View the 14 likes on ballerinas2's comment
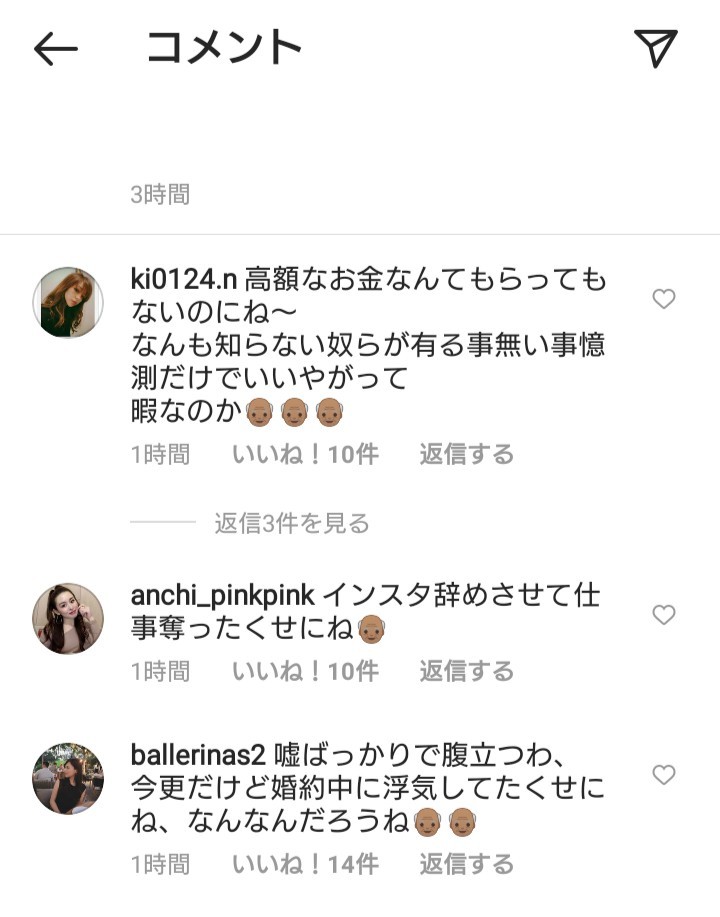The image size is (720, 917). point(305,864)
